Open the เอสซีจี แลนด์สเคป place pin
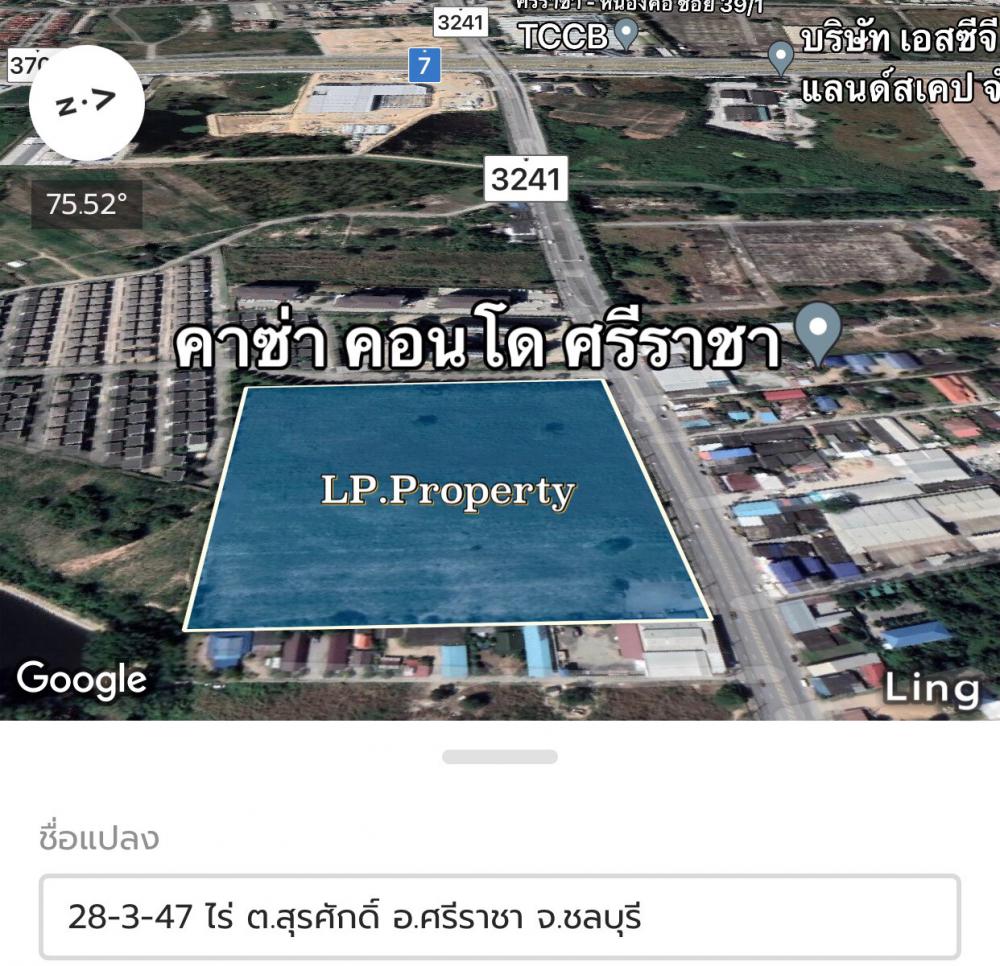 point(781,56)
